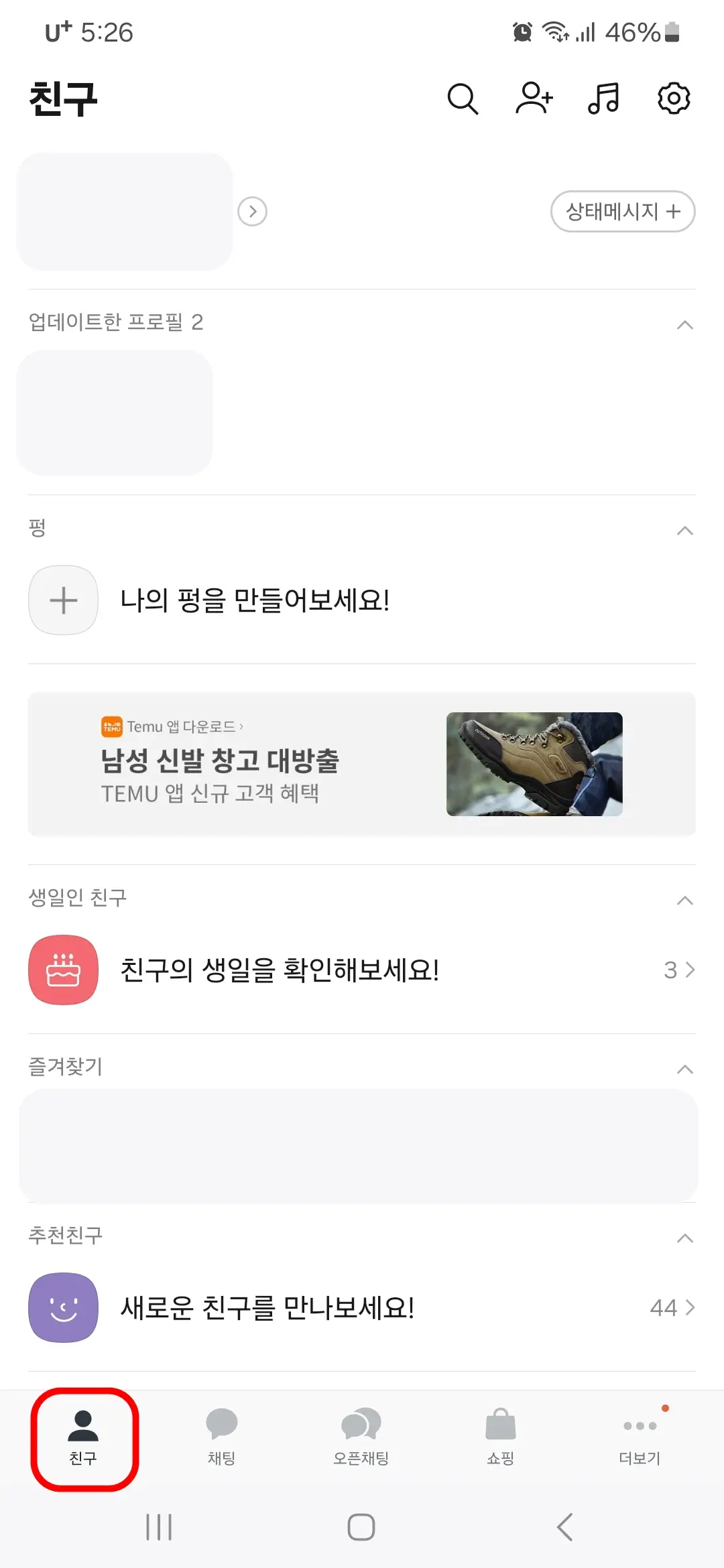Expand your profile with the arrow
Screen dimensions: 724x1568
coord(253,211)
